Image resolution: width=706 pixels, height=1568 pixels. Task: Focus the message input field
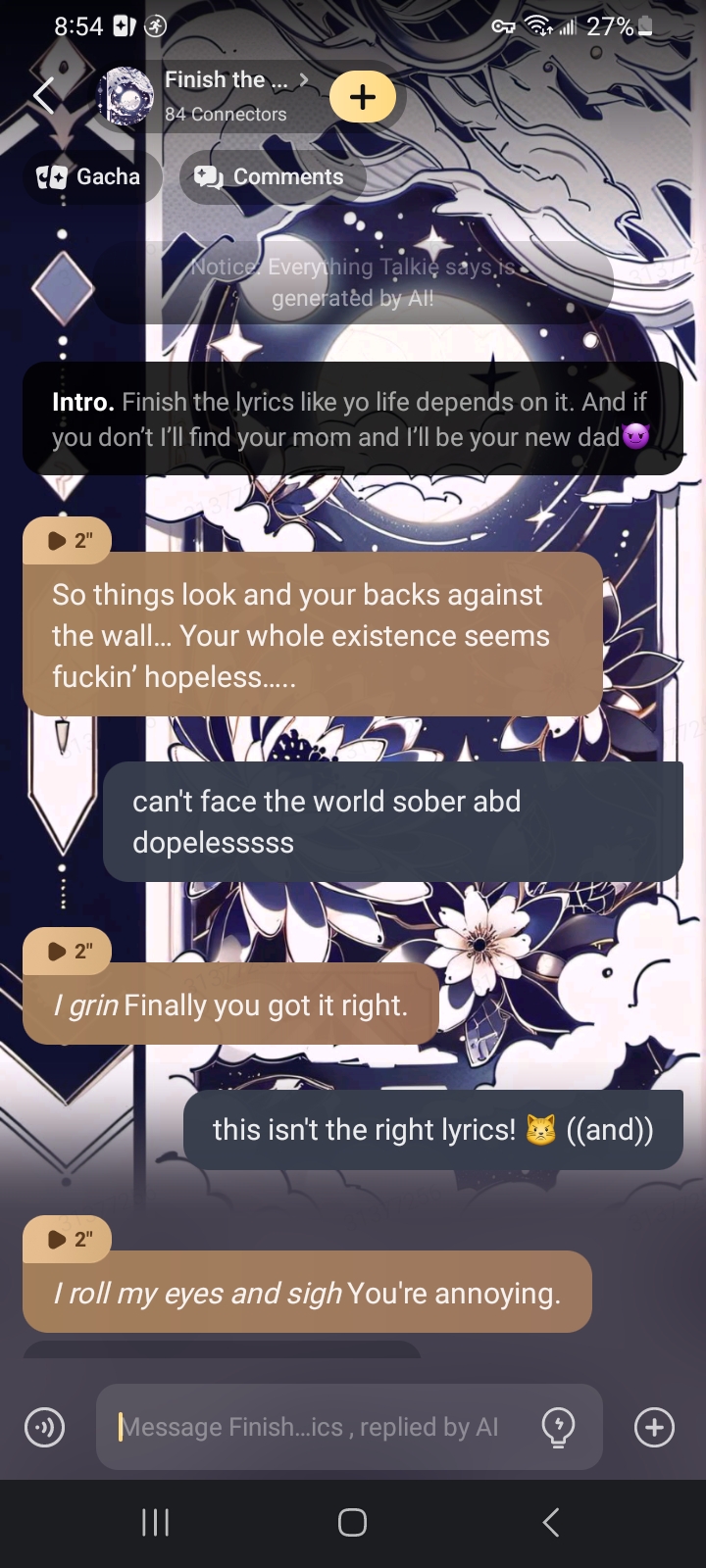[x=314, y=1427]
